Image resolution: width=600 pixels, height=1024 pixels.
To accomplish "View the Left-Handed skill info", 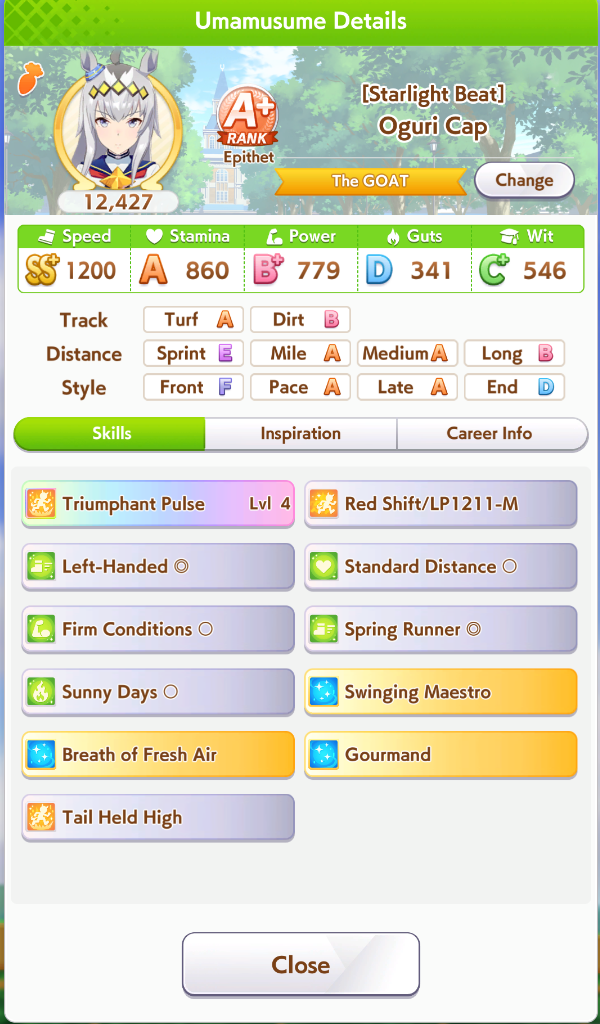I will (158, 567).
